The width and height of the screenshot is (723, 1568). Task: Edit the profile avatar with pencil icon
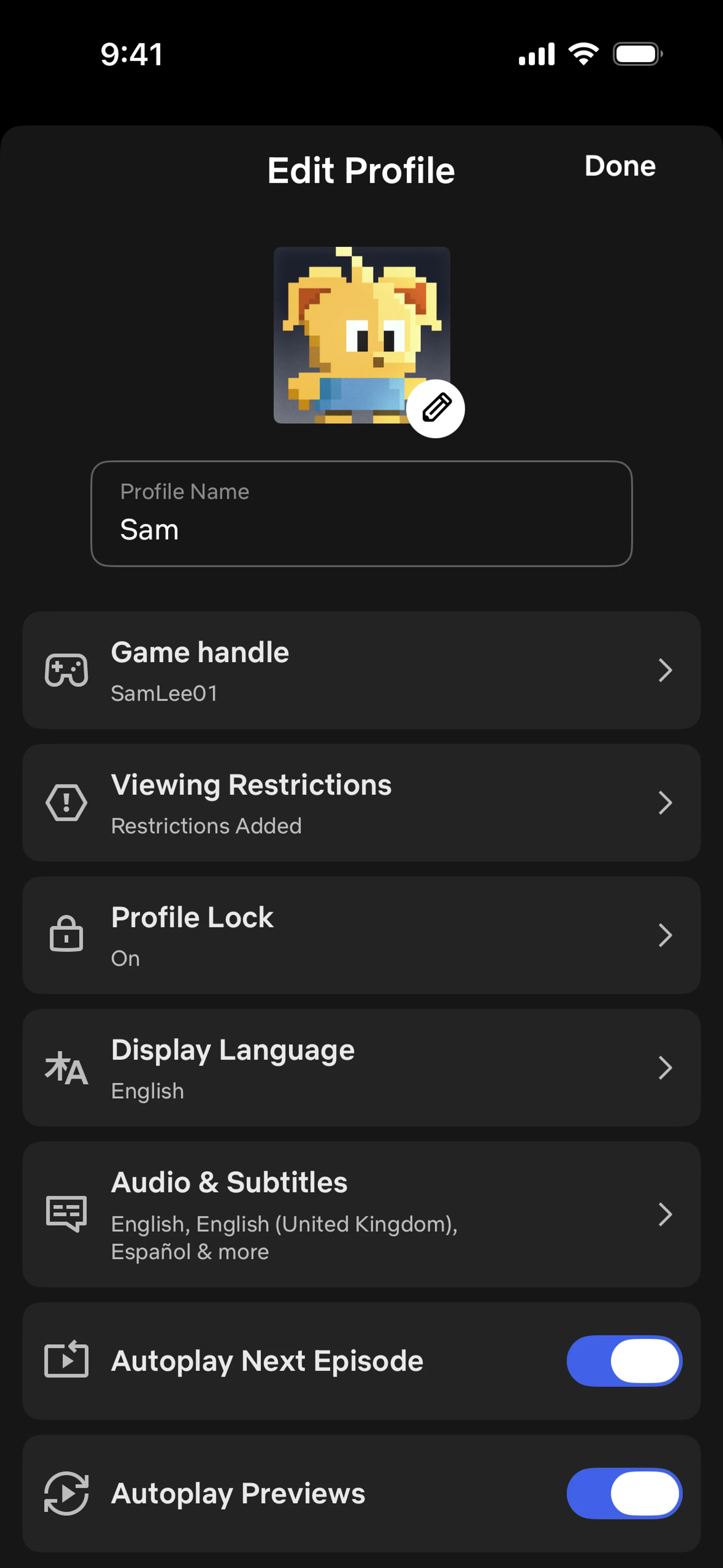click(x=436, y=408)
